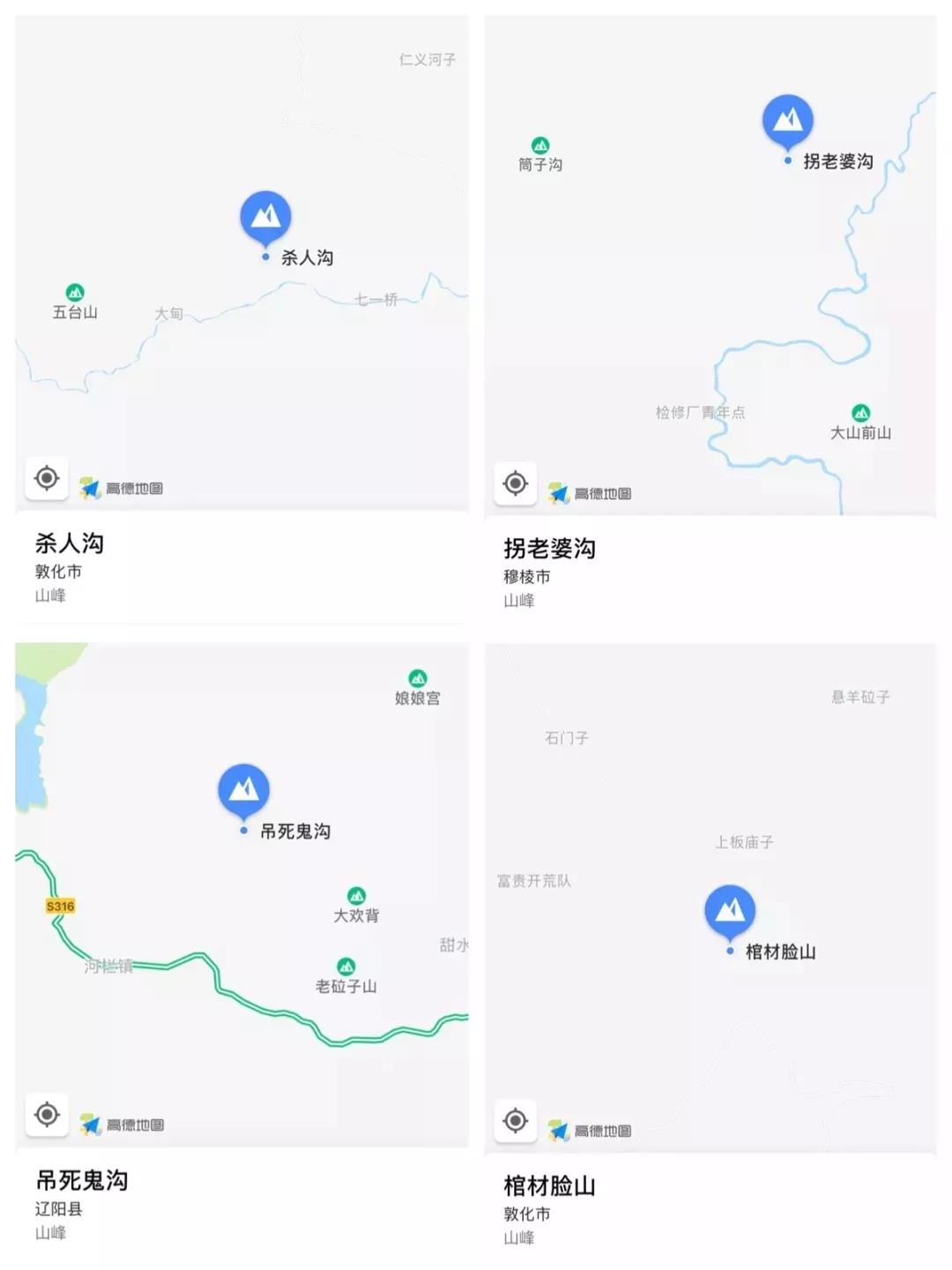
Task: Click the green peak icon for 大欢背
Action: pos(356,893)
